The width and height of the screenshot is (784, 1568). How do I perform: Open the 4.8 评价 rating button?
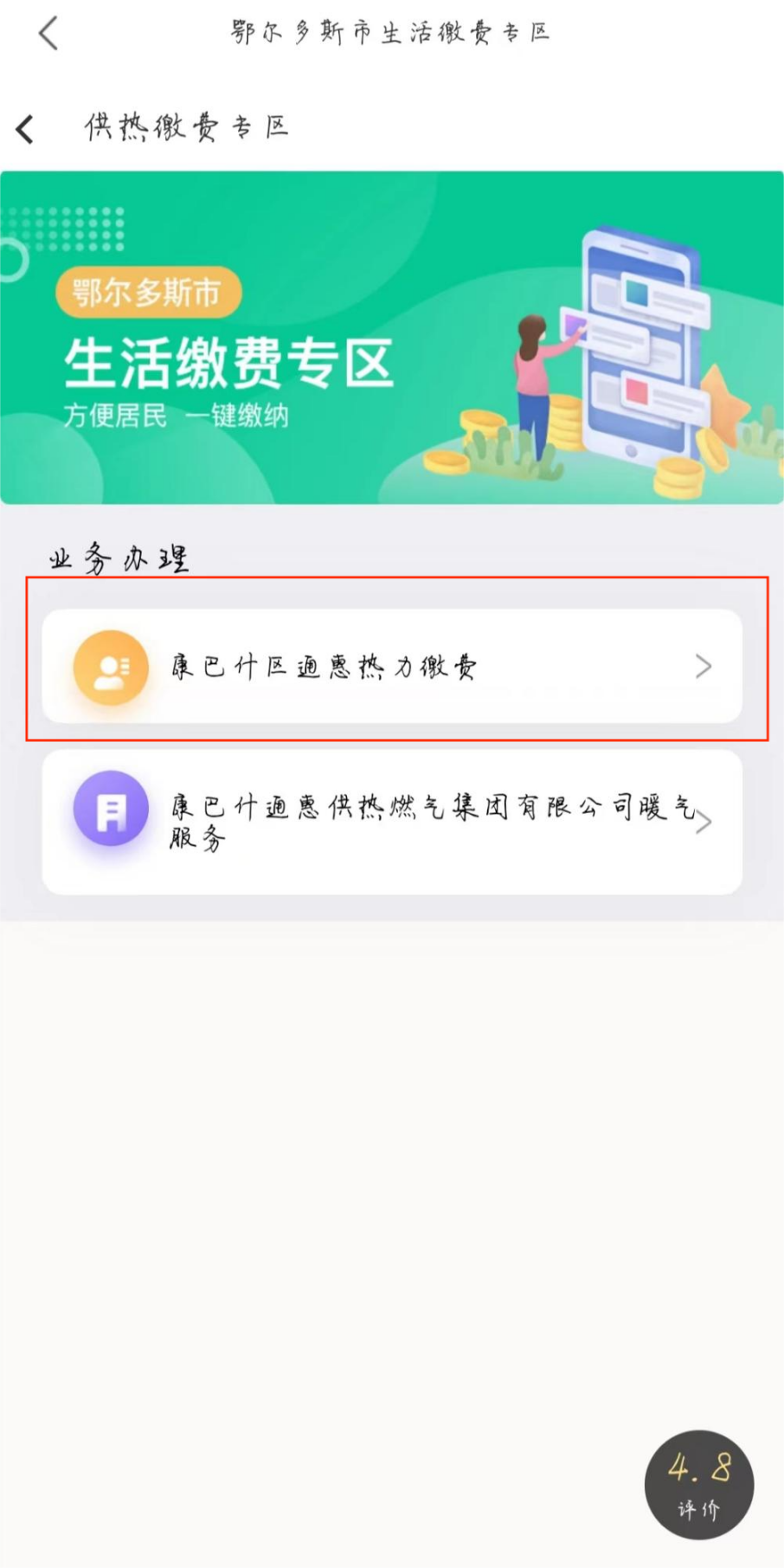click(698, 1484)
